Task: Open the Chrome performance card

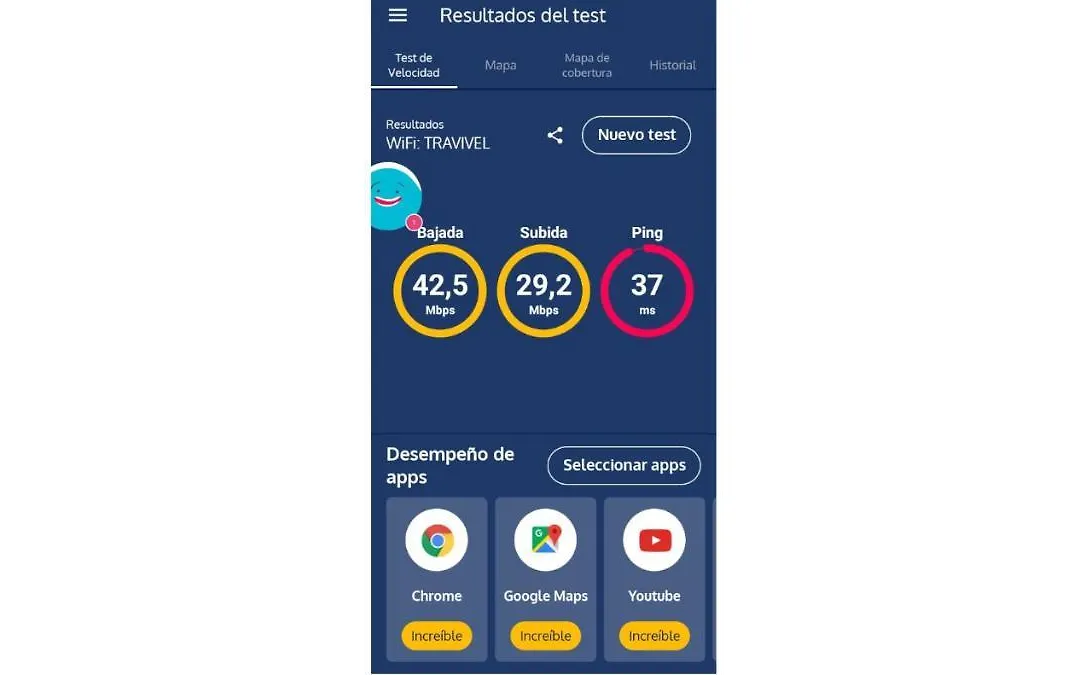Action: pos(437,578)
